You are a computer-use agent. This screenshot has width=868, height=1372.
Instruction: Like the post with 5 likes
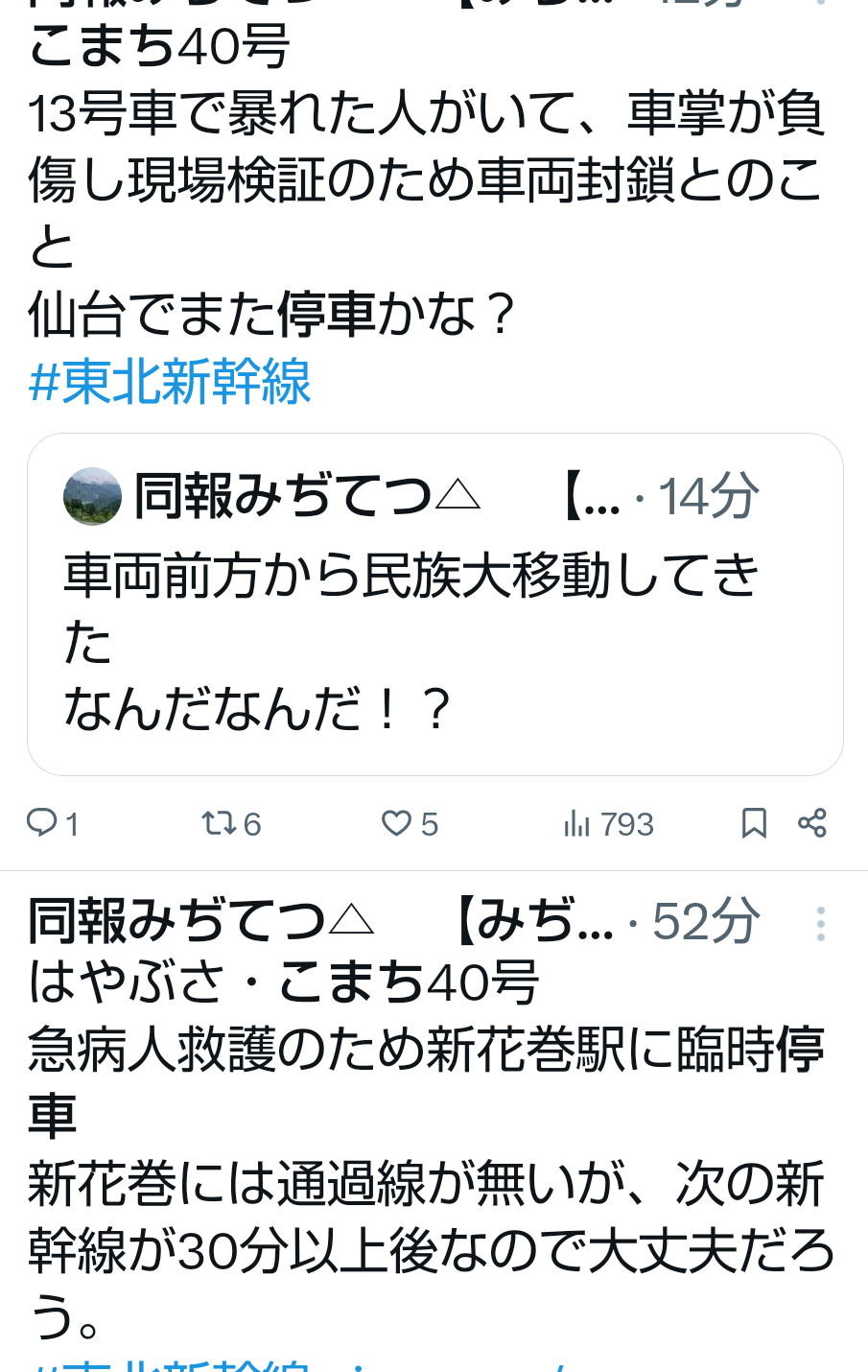410,823
